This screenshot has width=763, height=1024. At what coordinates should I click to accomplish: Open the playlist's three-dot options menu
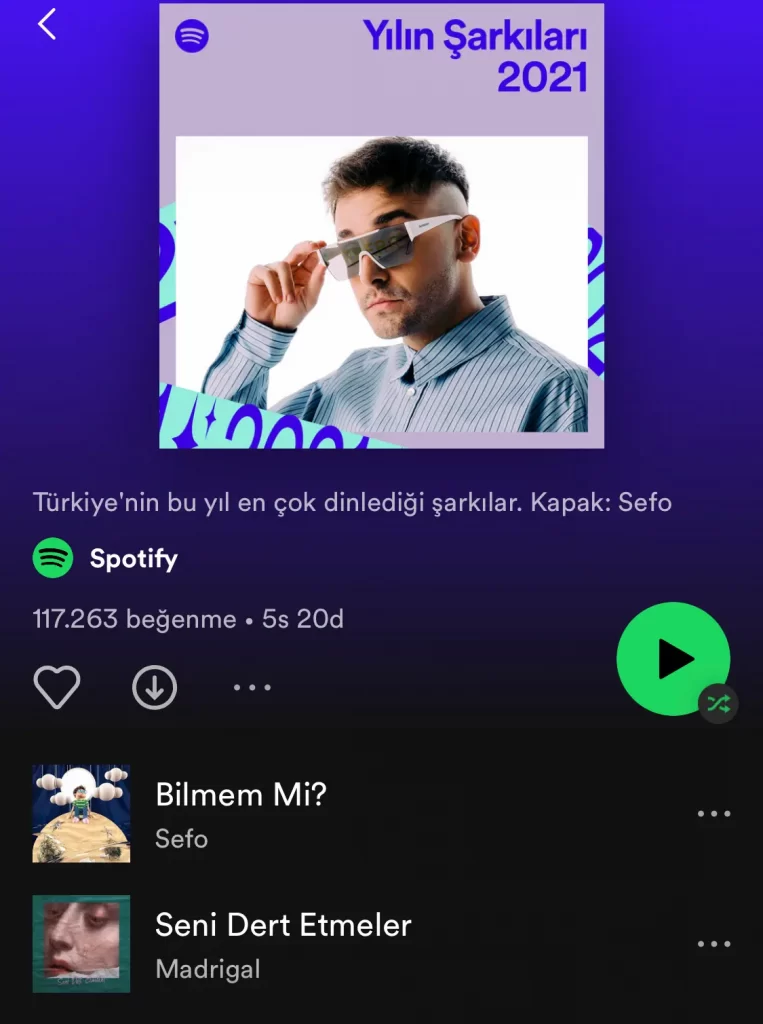252,687
